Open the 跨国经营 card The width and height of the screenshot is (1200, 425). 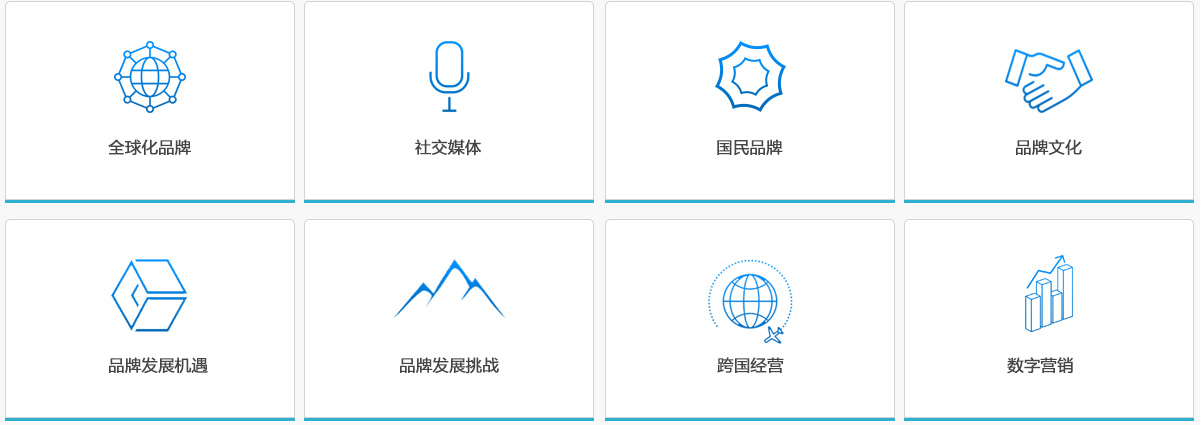pyautogui.click(x=750, y=320)
